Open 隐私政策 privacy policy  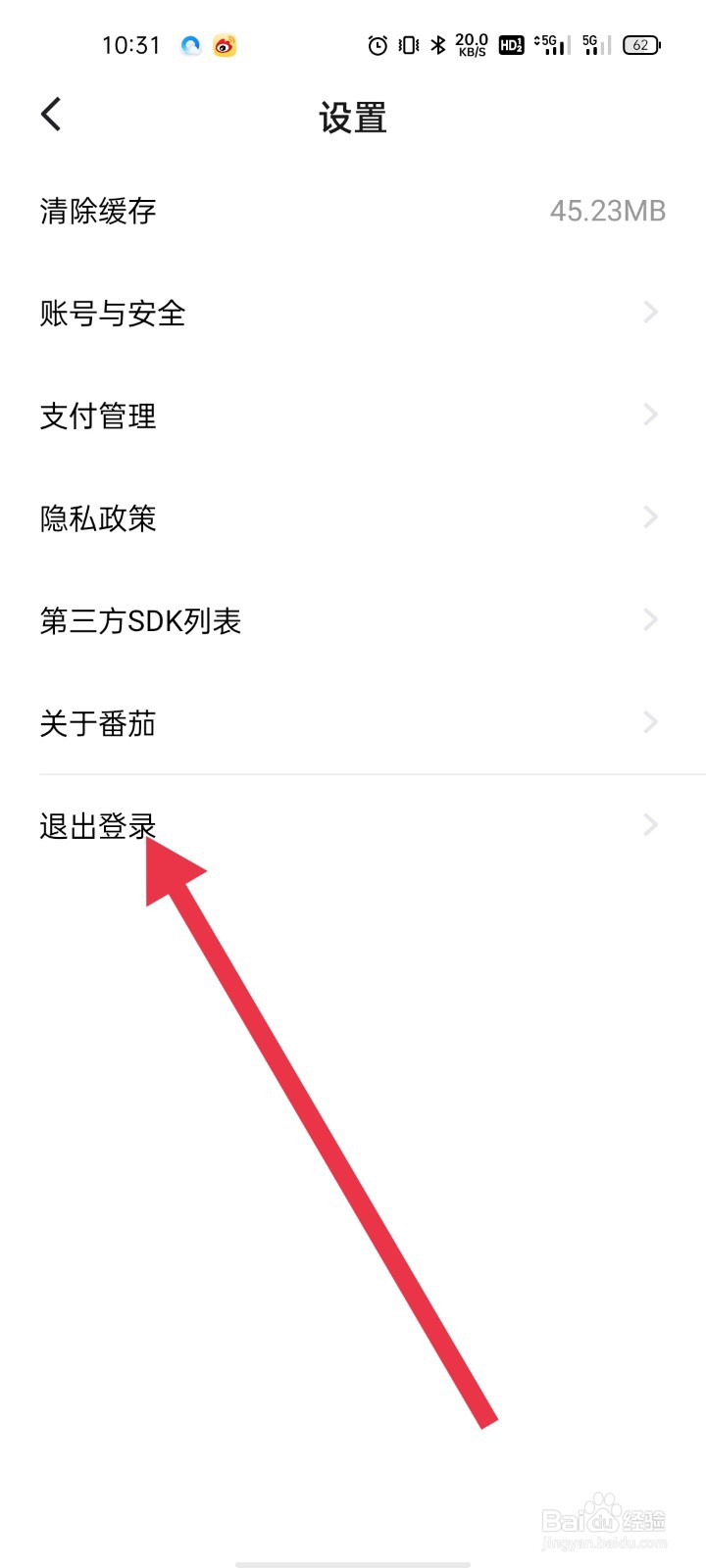[353, 517]
